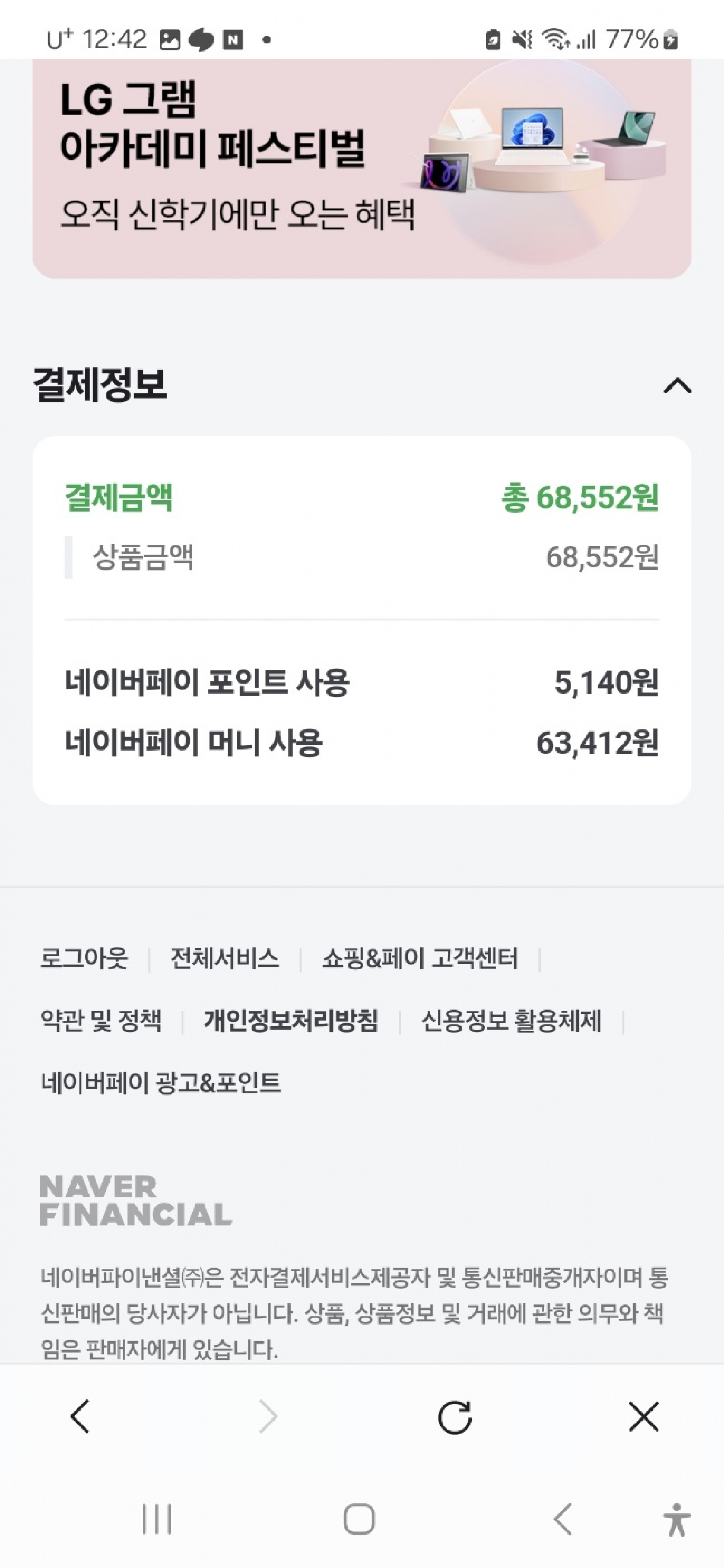Open 네이버페이 광고&포인트
This screenshot has width=724, height=1568.
[161, 1083]
